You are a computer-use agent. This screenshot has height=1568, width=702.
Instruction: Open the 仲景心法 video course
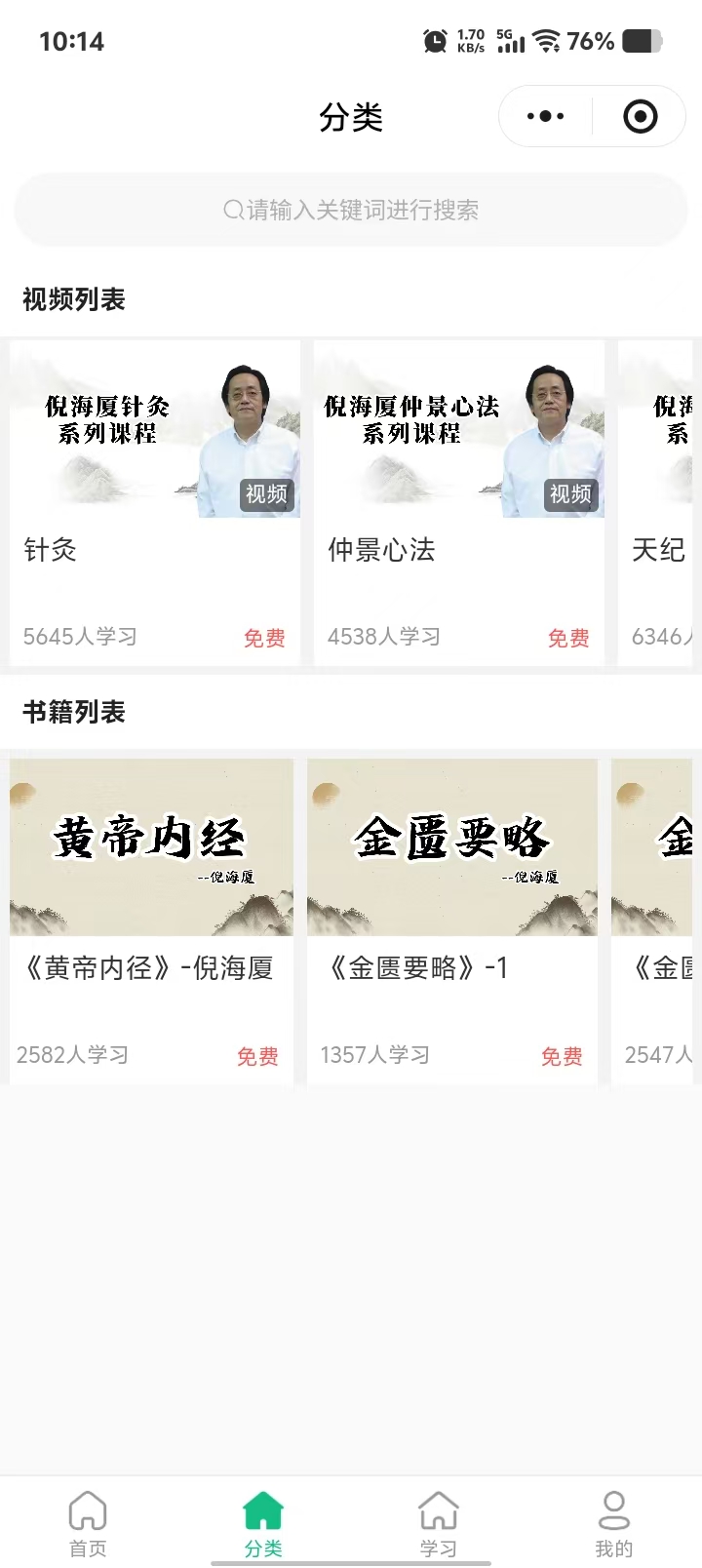[458, 502]
